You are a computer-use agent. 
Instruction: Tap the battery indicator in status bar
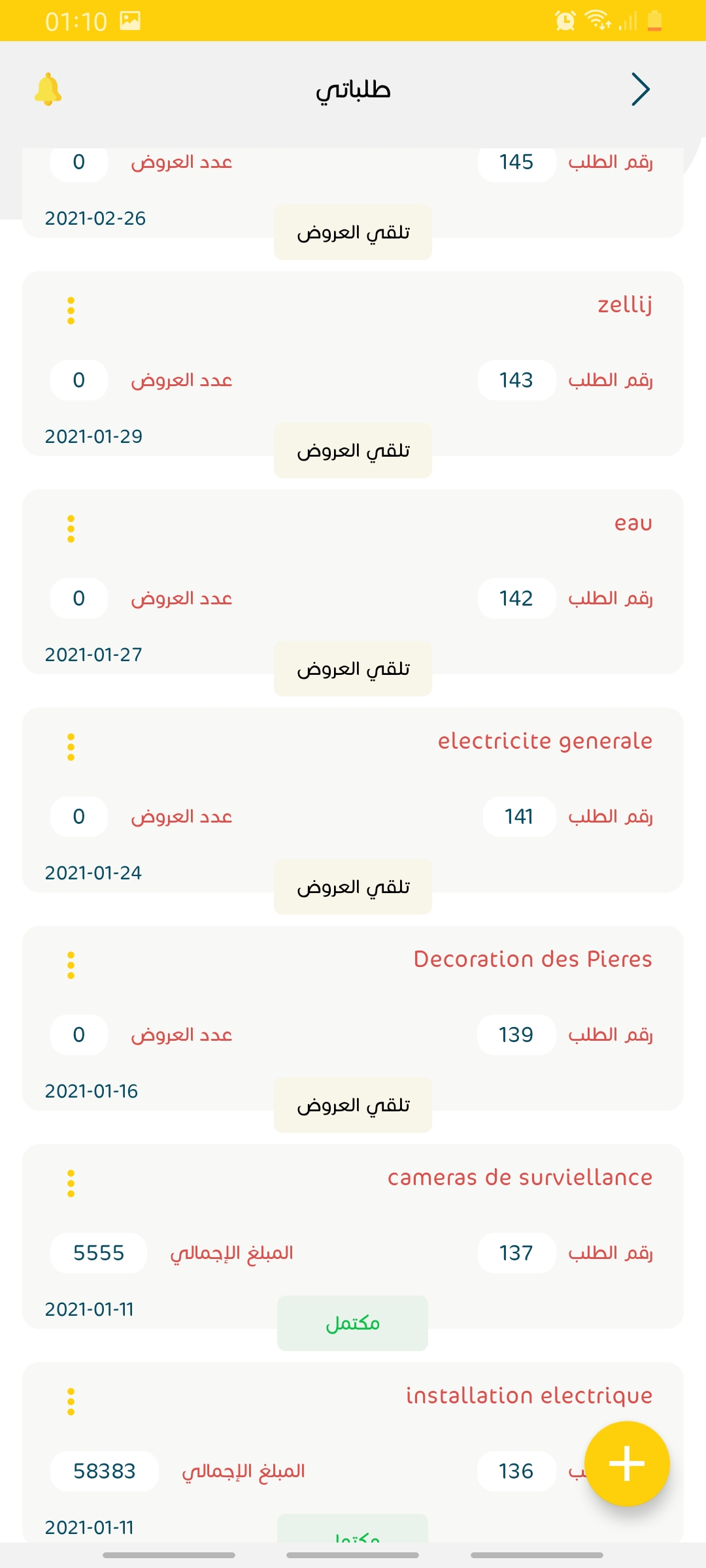coord(655,22)
